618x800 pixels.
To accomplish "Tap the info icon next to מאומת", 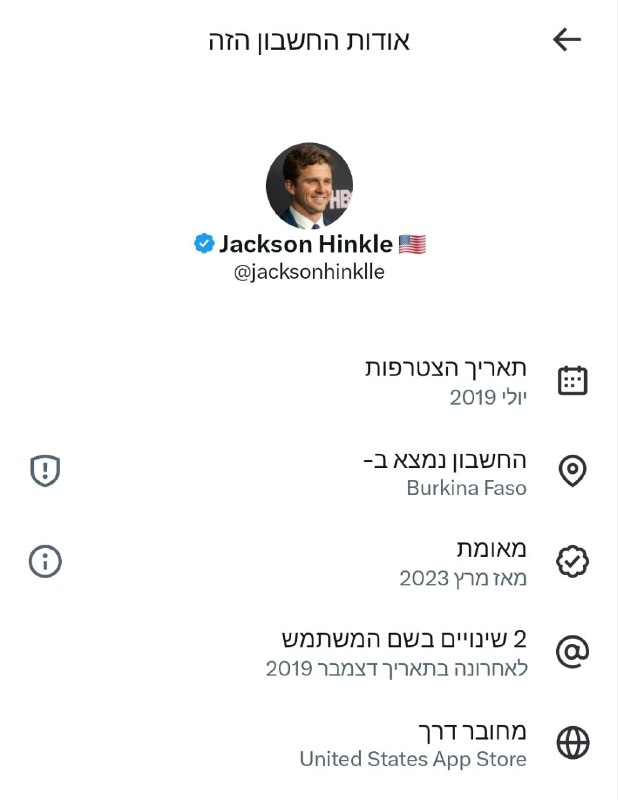I will click(x=45, y=562).
